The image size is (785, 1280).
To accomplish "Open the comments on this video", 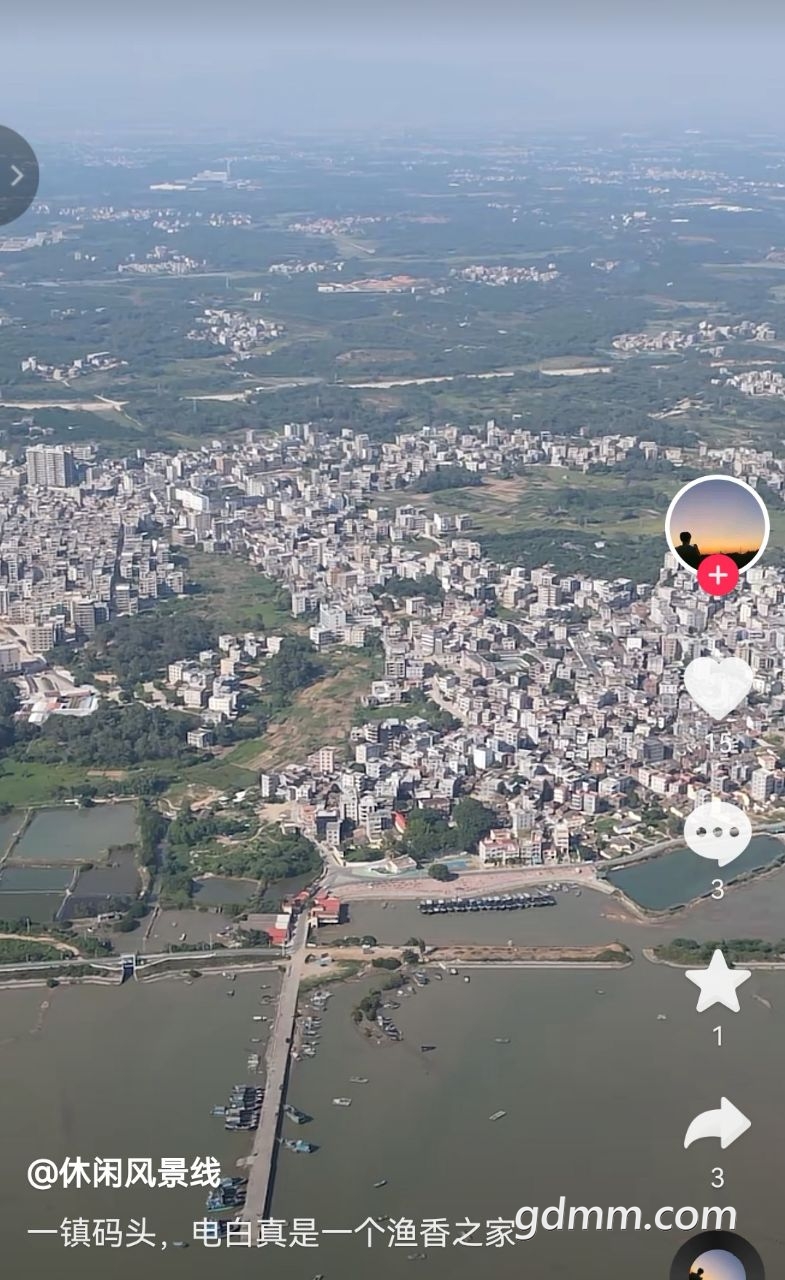I will [x=718, y=832].
